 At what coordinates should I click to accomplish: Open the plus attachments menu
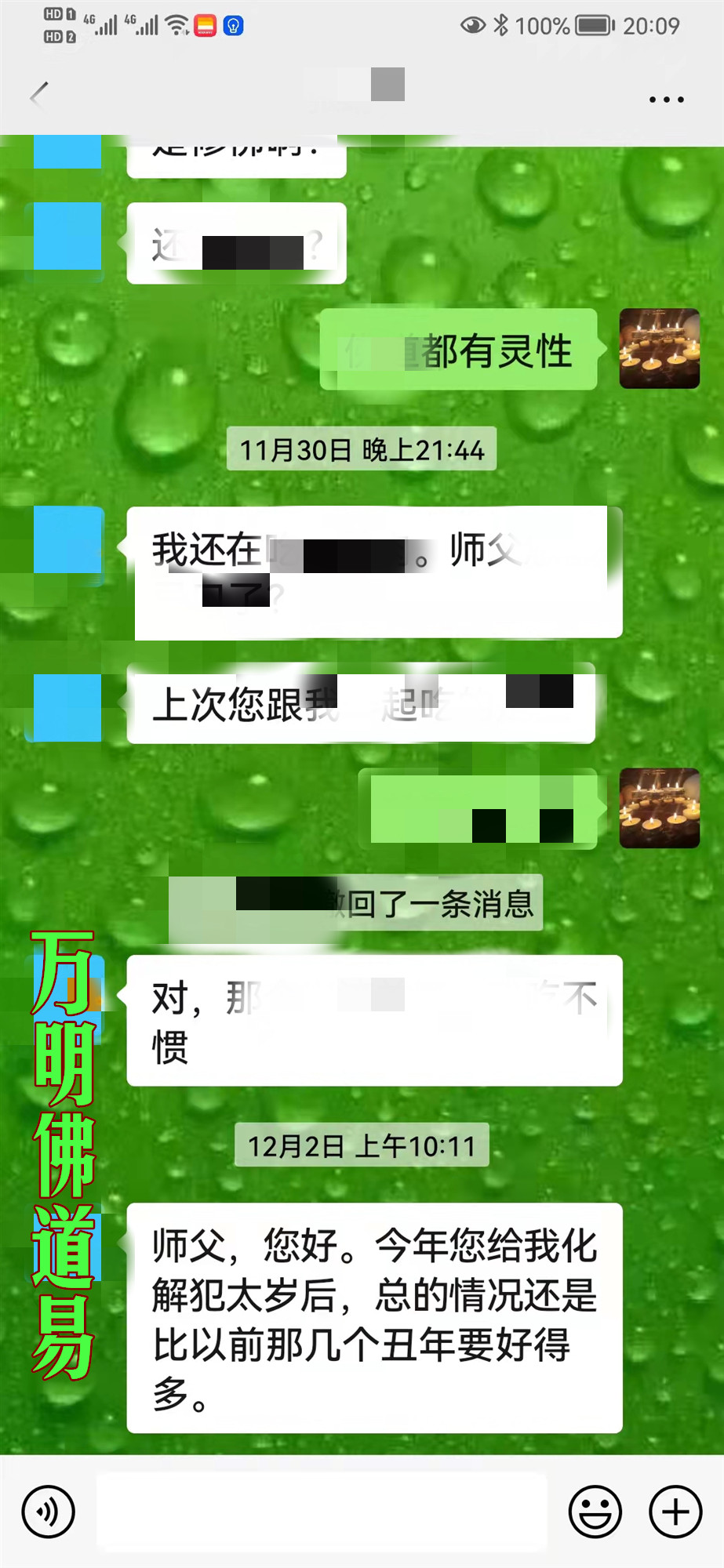tap(675, 1511)
